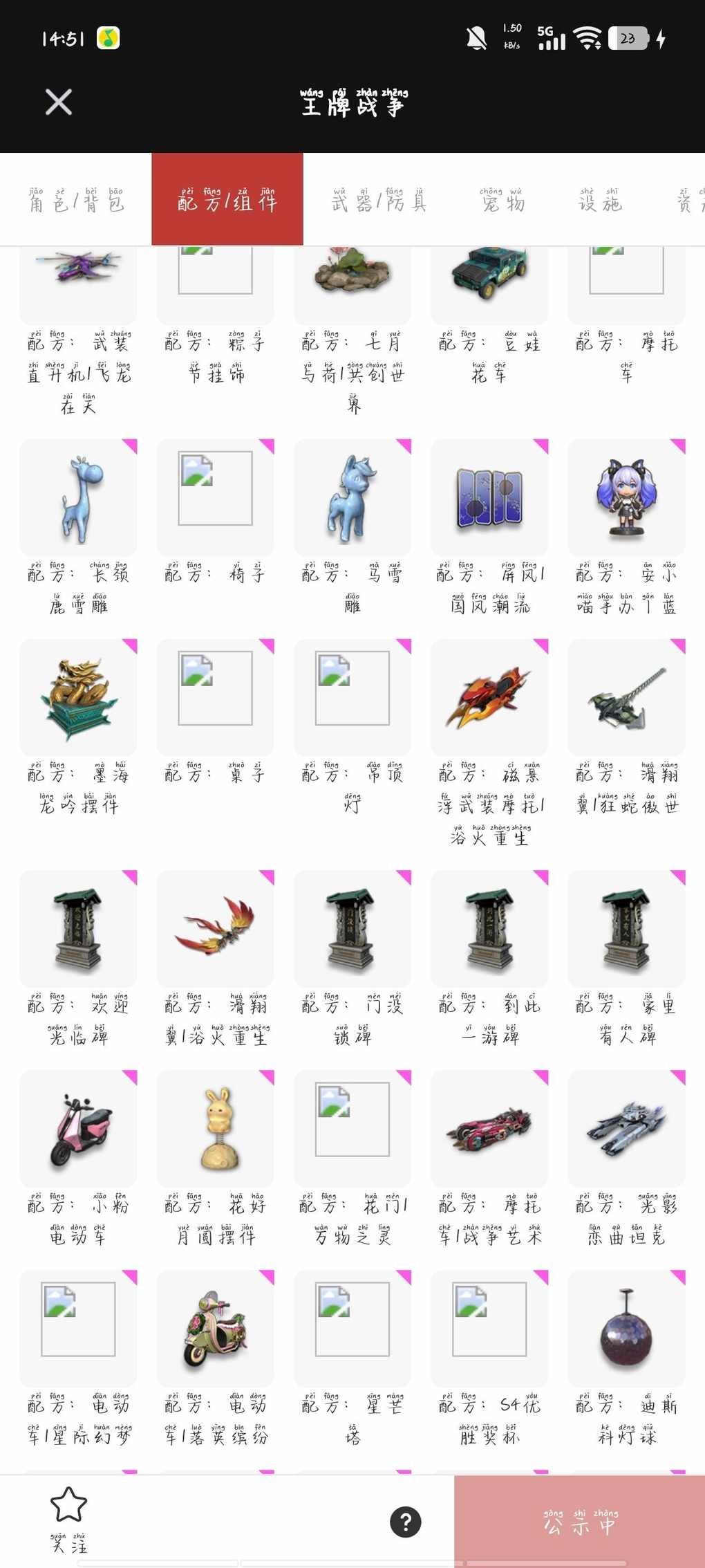Open 配方：S4优胜奖杯 item

(489, 1329)
